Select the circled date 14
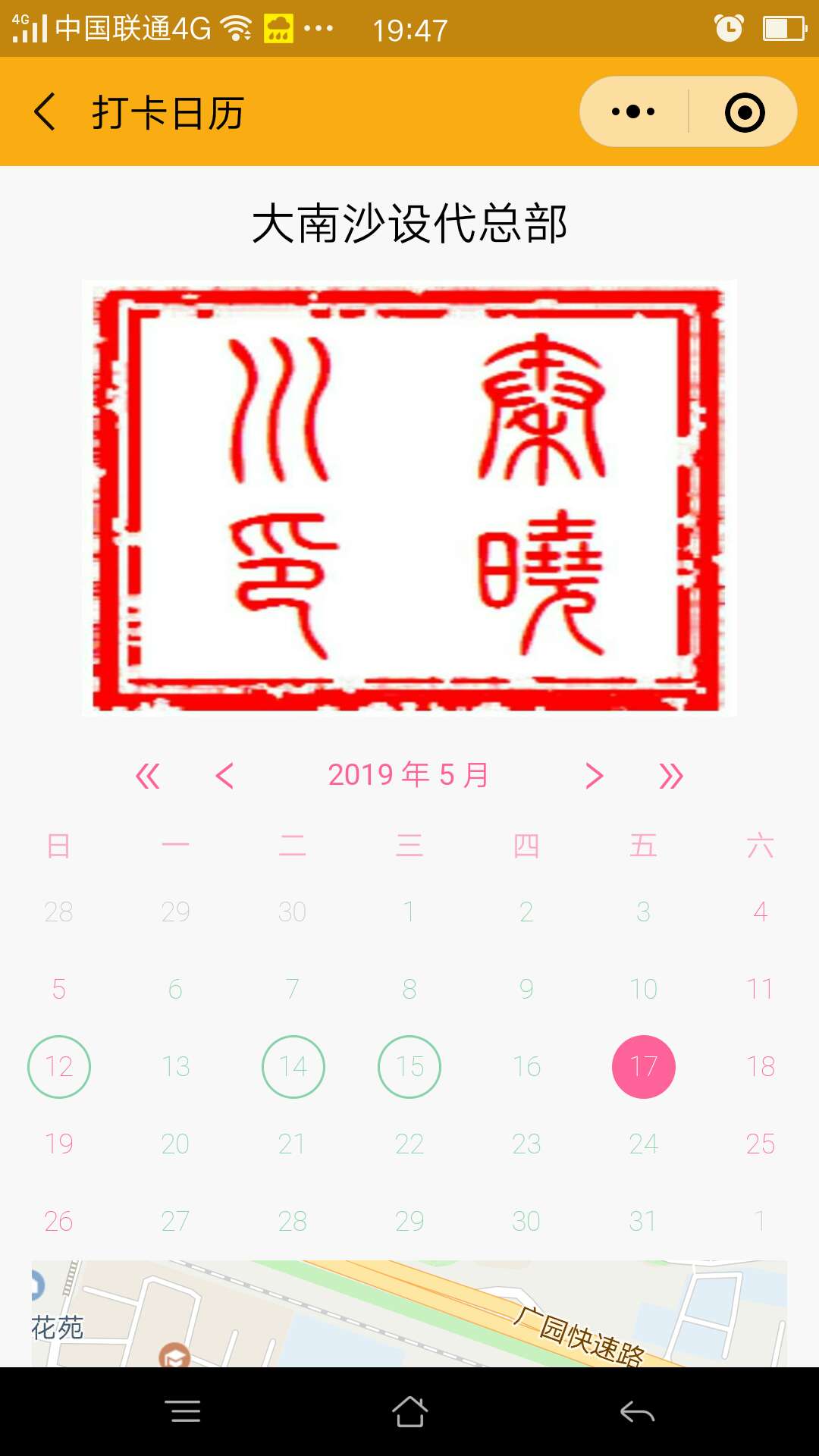The height and width of the screenshot is (1456, 819). point(293,1066)
